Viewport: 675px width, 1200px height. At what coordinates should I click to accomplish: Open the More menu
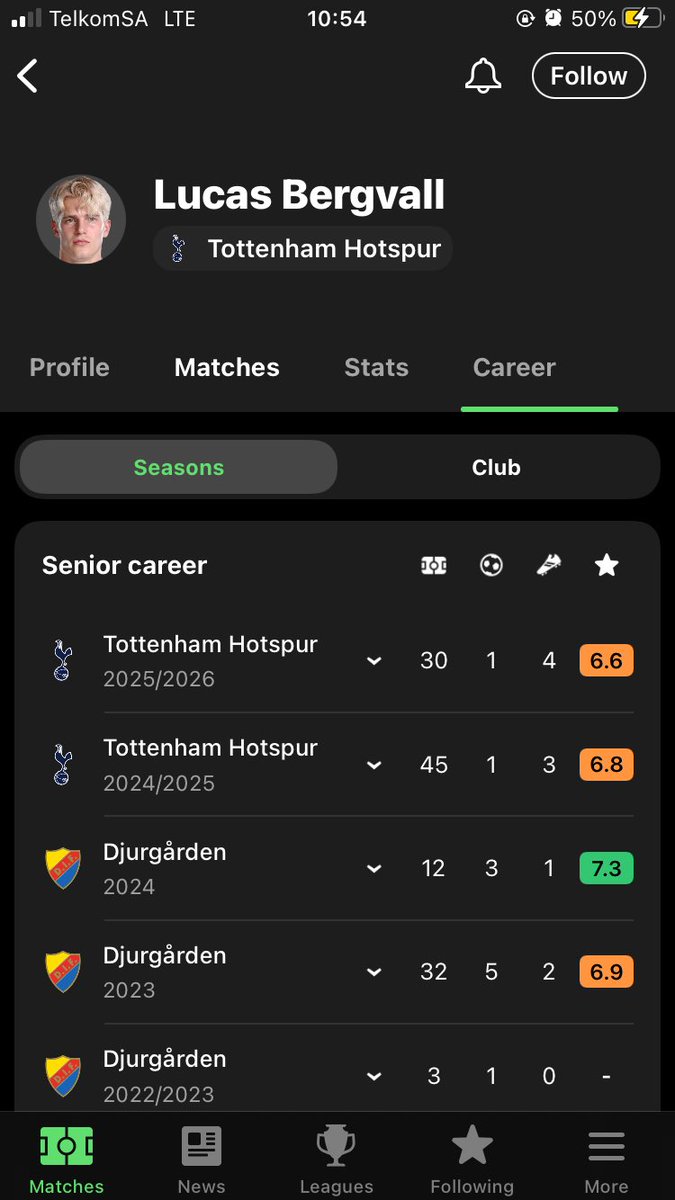pyautogui.click(x=606, y=1160)
